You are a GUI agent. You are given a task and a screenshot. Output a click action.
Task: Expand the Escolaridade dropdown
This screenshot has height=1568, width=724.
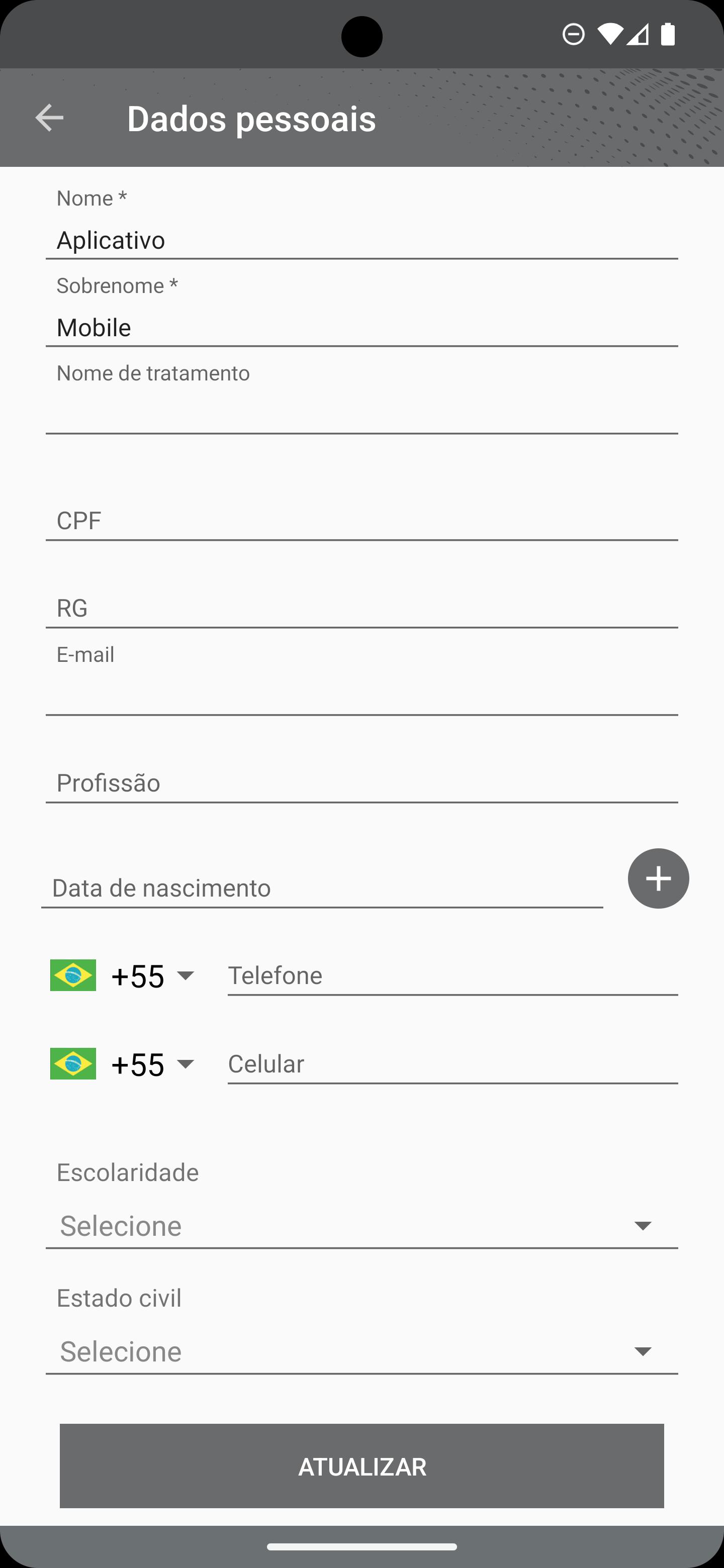tap(361, 1226)
